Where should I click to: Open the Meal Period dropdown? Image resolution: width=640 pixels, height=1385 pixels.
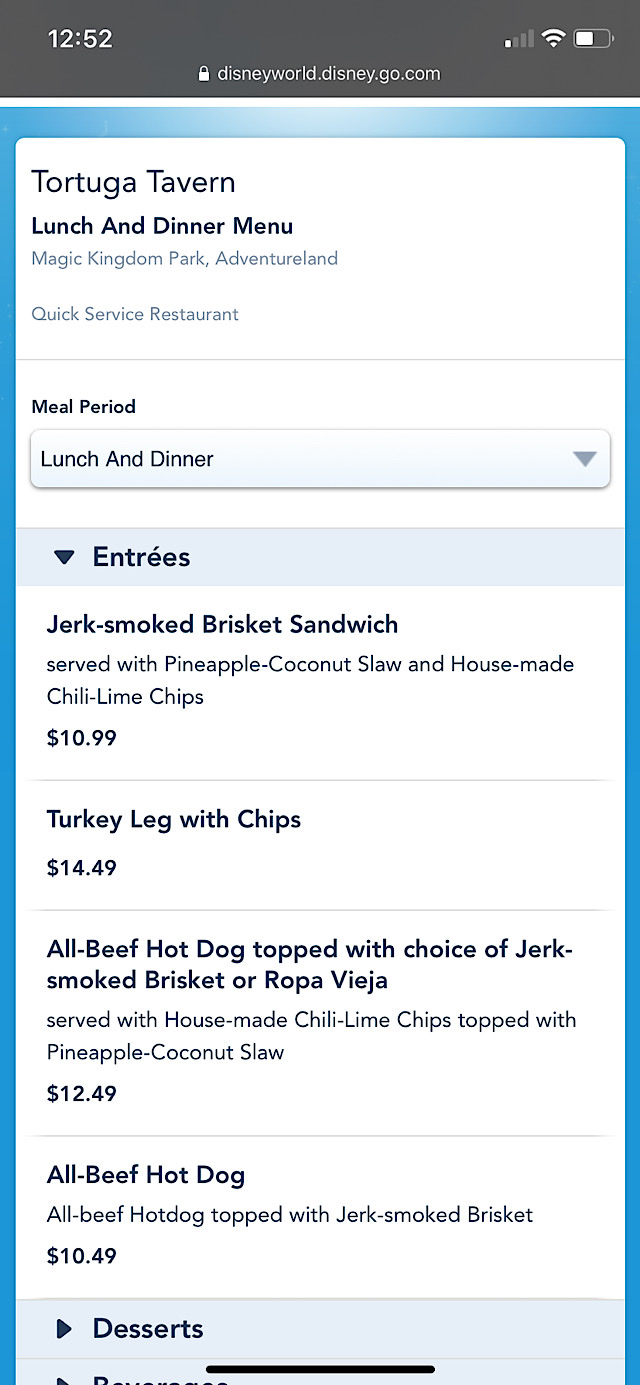click(x=320, y=459)
